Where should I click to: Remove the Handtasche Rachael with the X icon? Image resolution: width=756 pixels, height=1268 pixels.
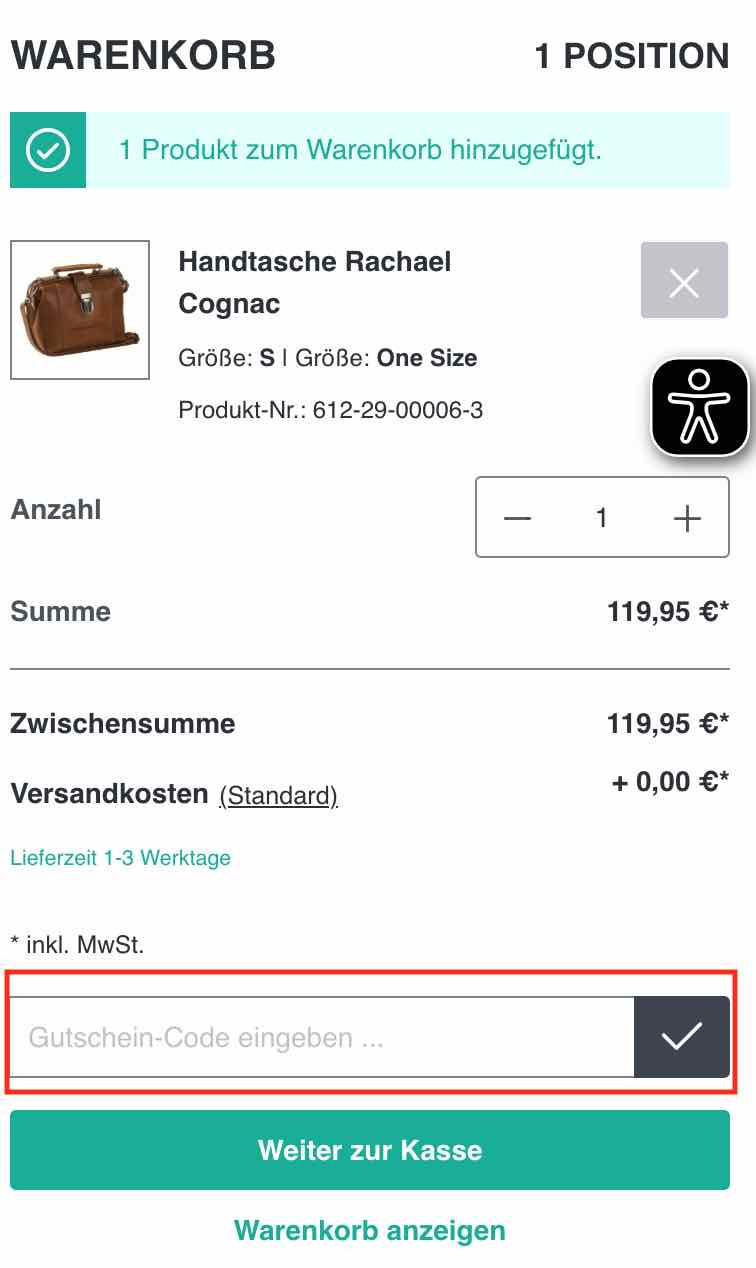(x=684, y=281)
